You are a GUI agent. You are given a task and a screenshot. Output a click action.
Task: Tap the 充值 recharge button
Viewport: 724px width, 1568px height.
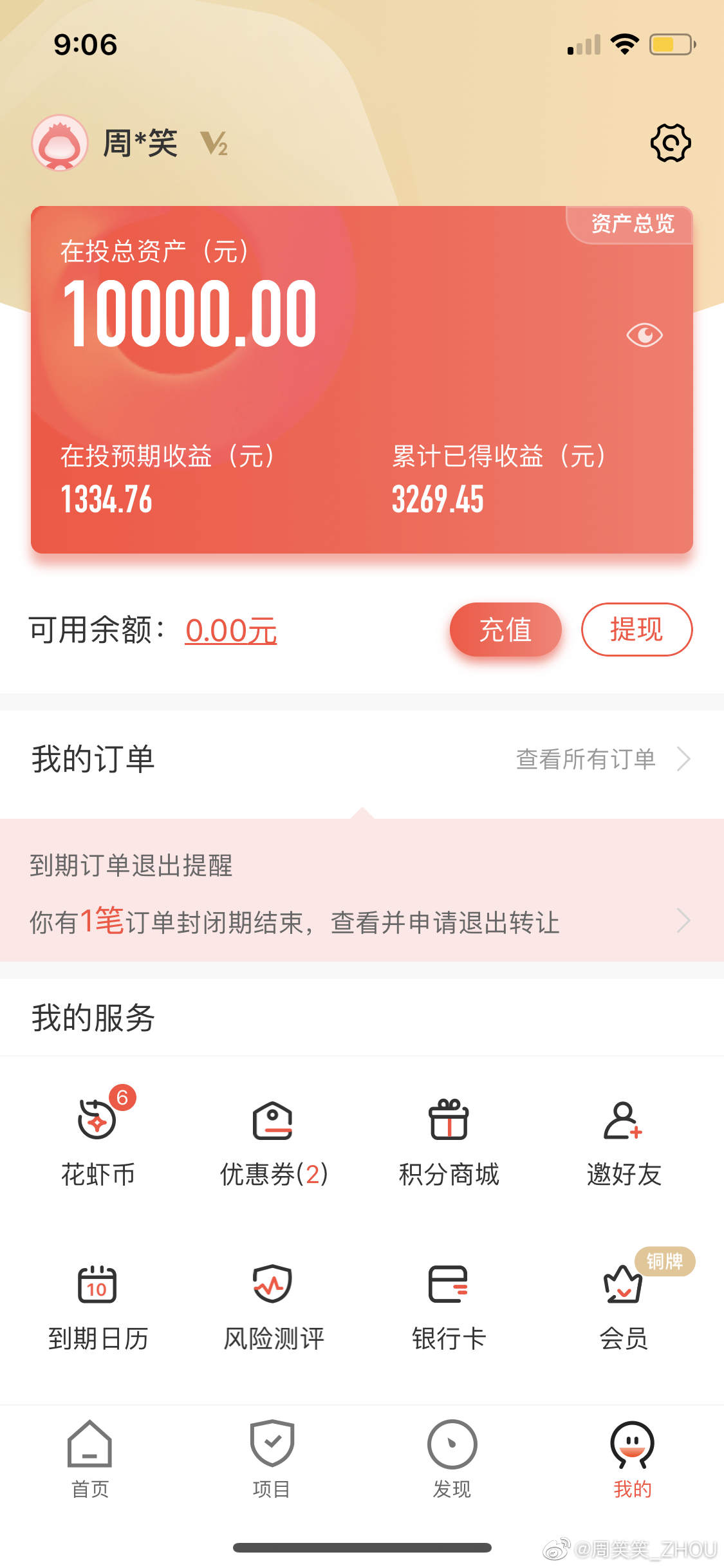point(505,630)
